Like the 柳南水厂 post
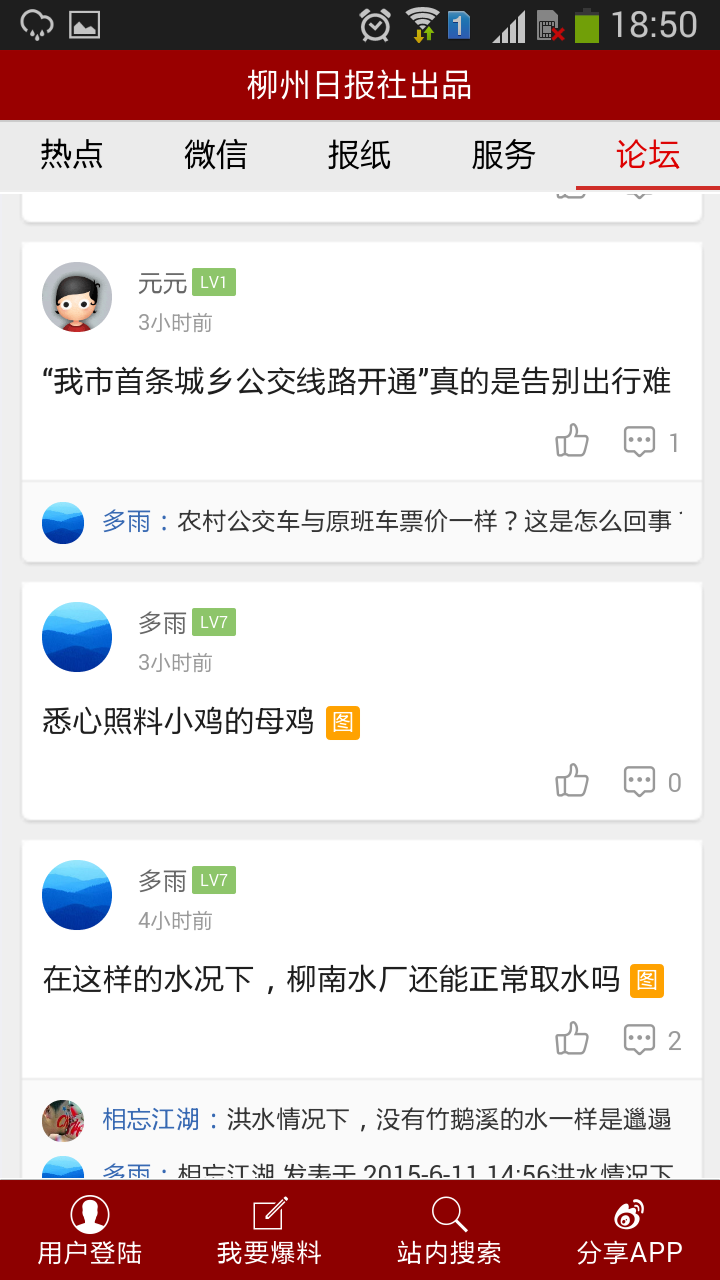The height and width of the screenshot is (1280, 720). coord(572,1039)
